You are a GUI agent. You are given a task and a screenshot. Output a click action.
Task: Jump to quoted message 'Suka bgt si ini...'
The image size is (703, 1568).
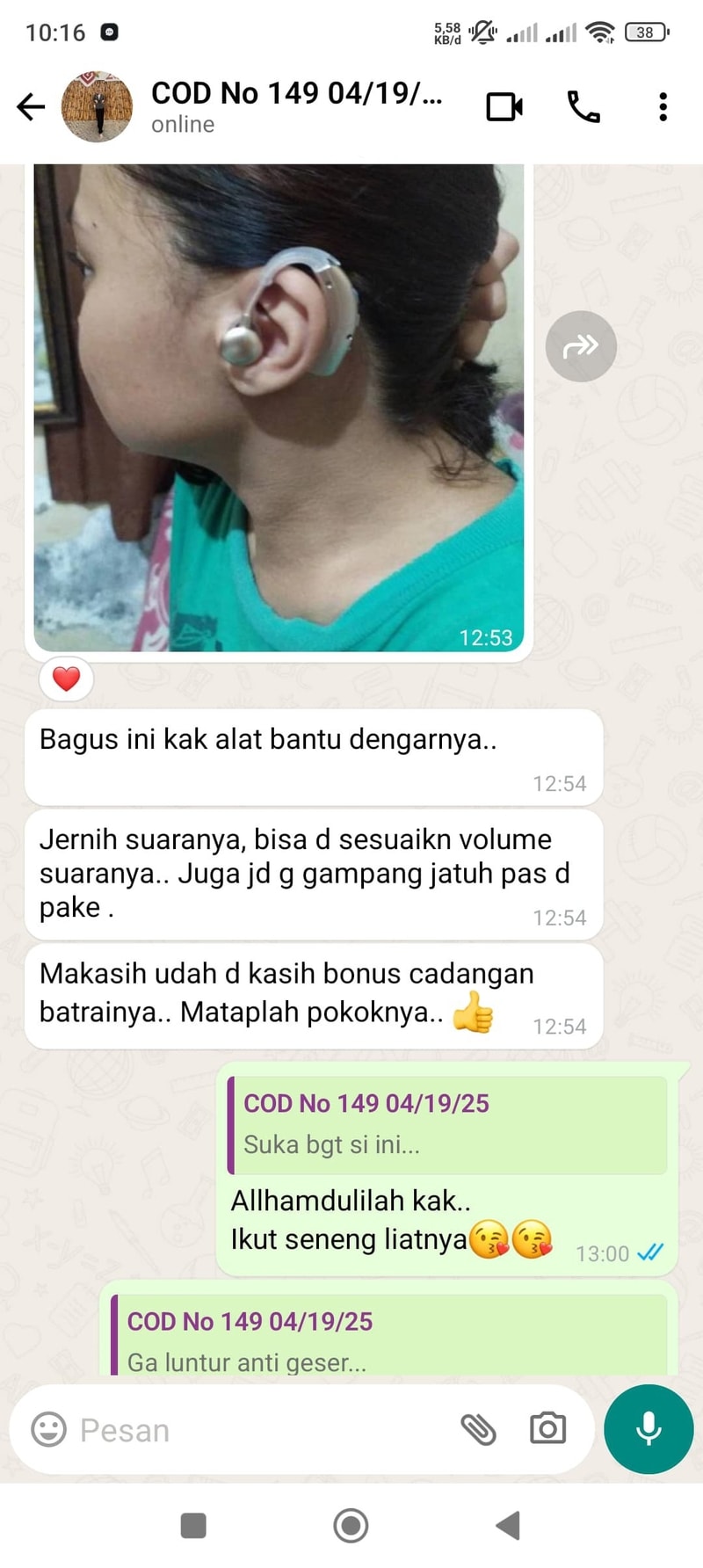coord(448,1125)
